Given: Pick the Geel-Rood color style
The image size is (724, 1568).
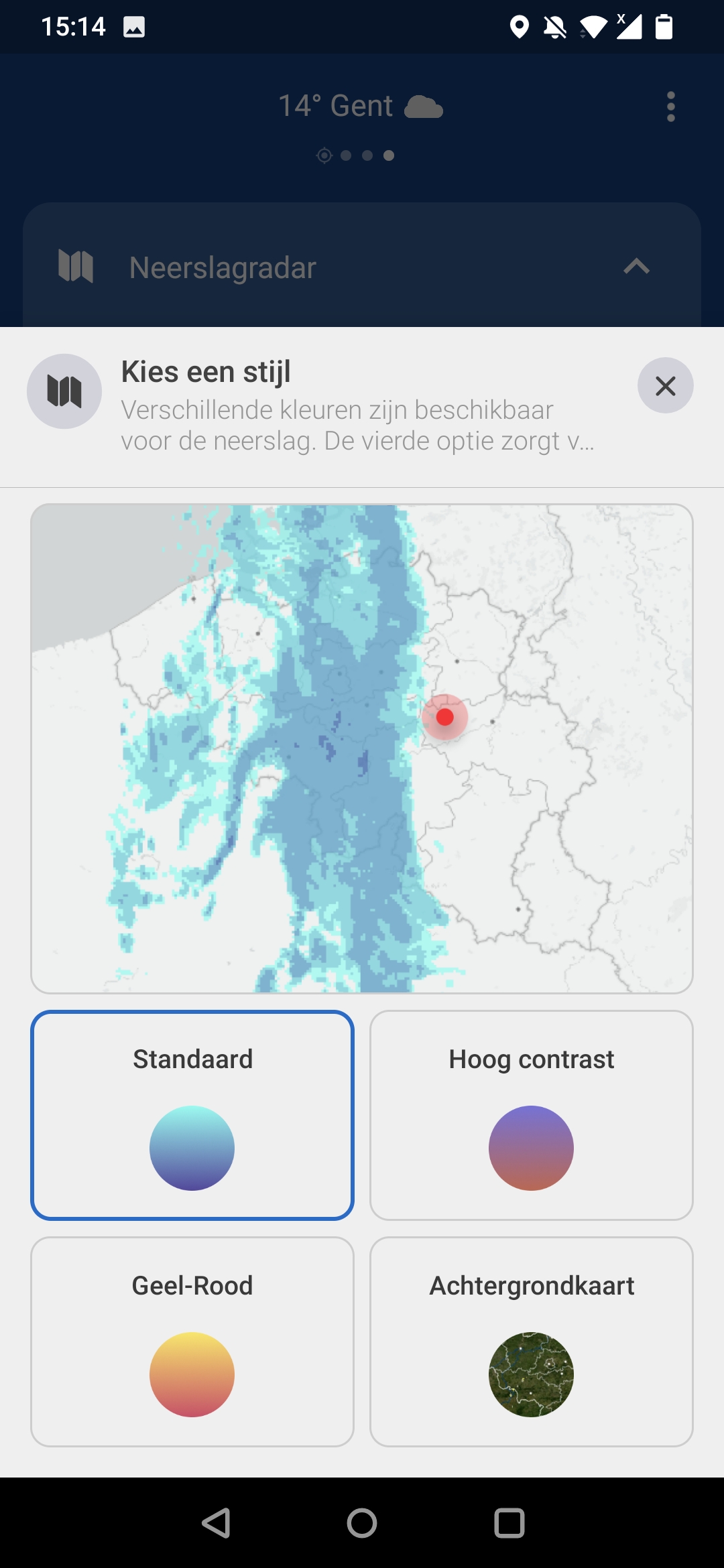Looking at the screenshot, I should click(x=192, y=1342).
